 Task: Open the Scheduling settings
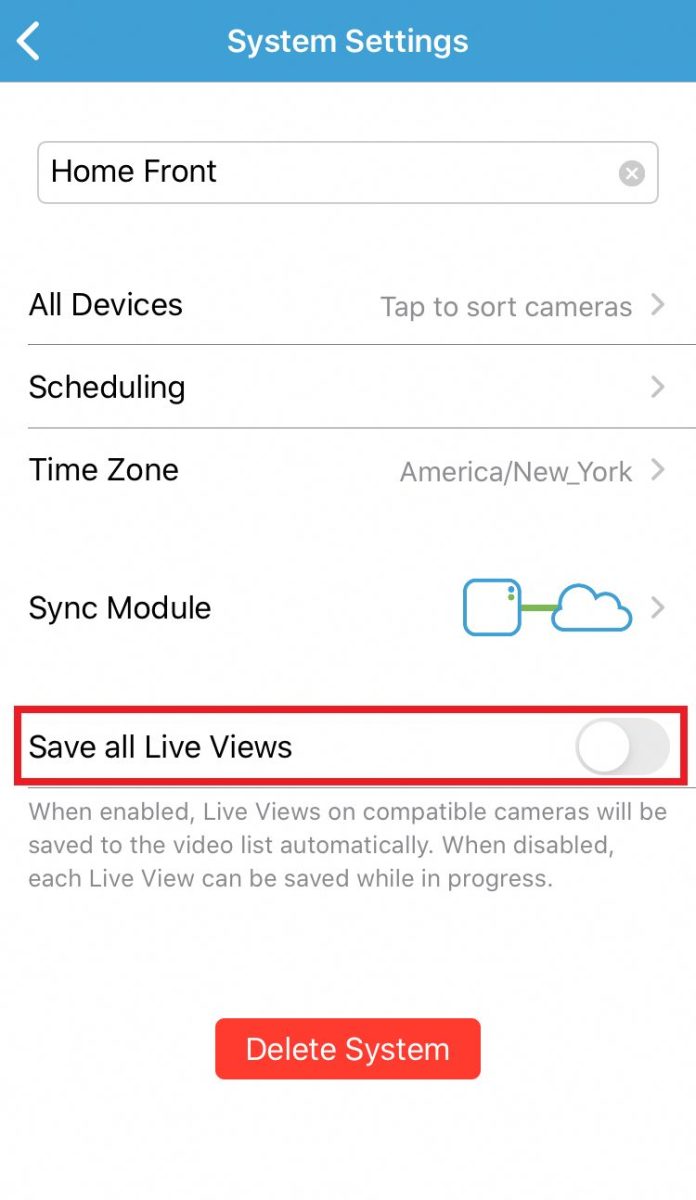(347, 387)
